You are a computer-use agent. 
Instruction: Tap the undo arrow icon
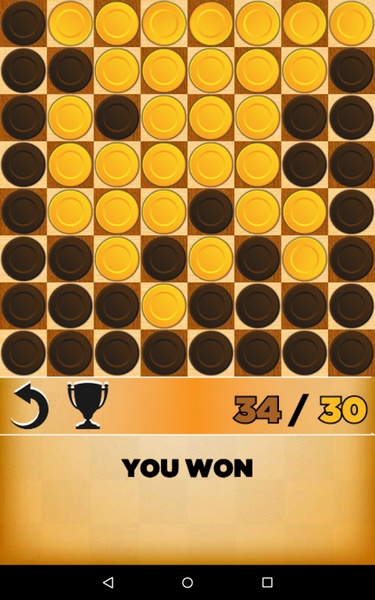click(x=29, y=405)
